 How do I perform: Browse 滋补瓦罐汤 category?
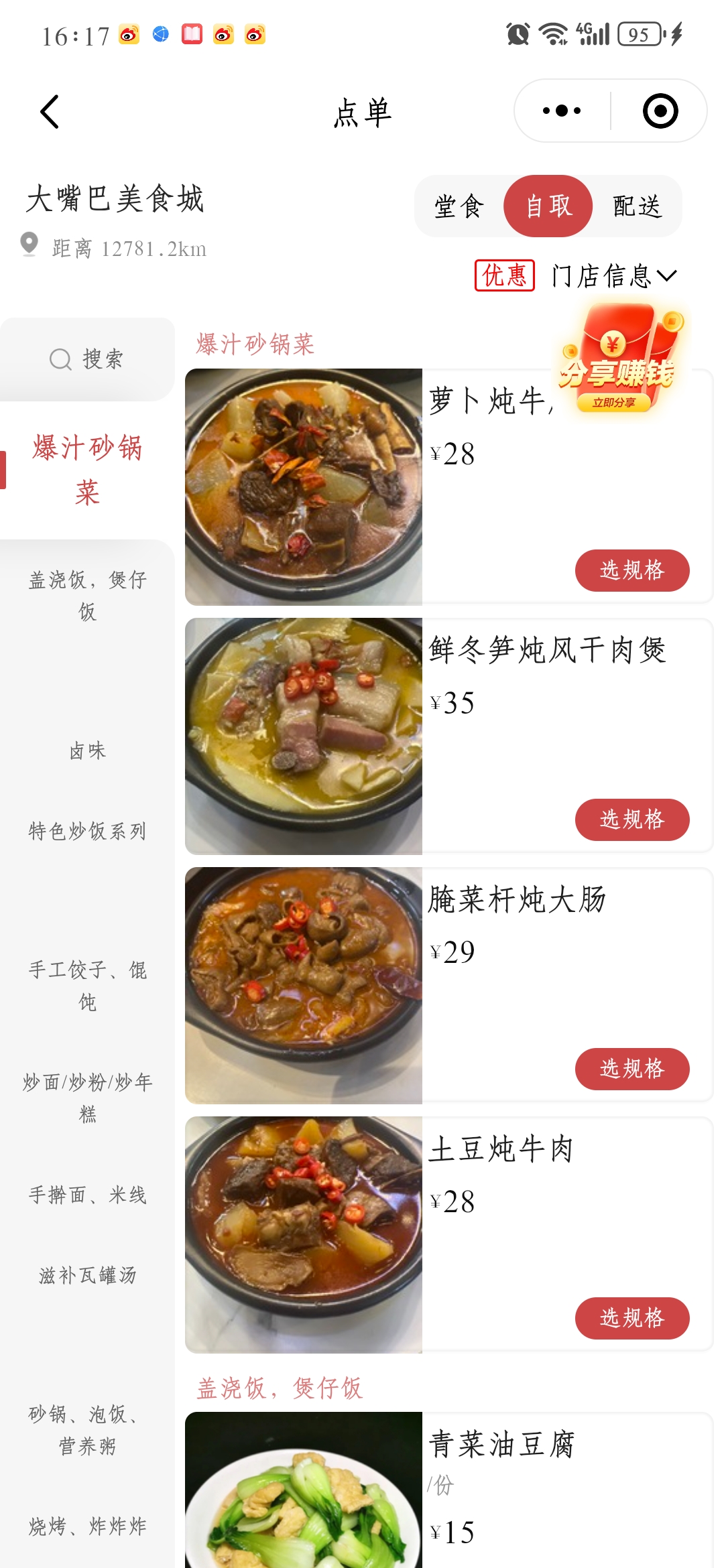tap(87, 1275)
